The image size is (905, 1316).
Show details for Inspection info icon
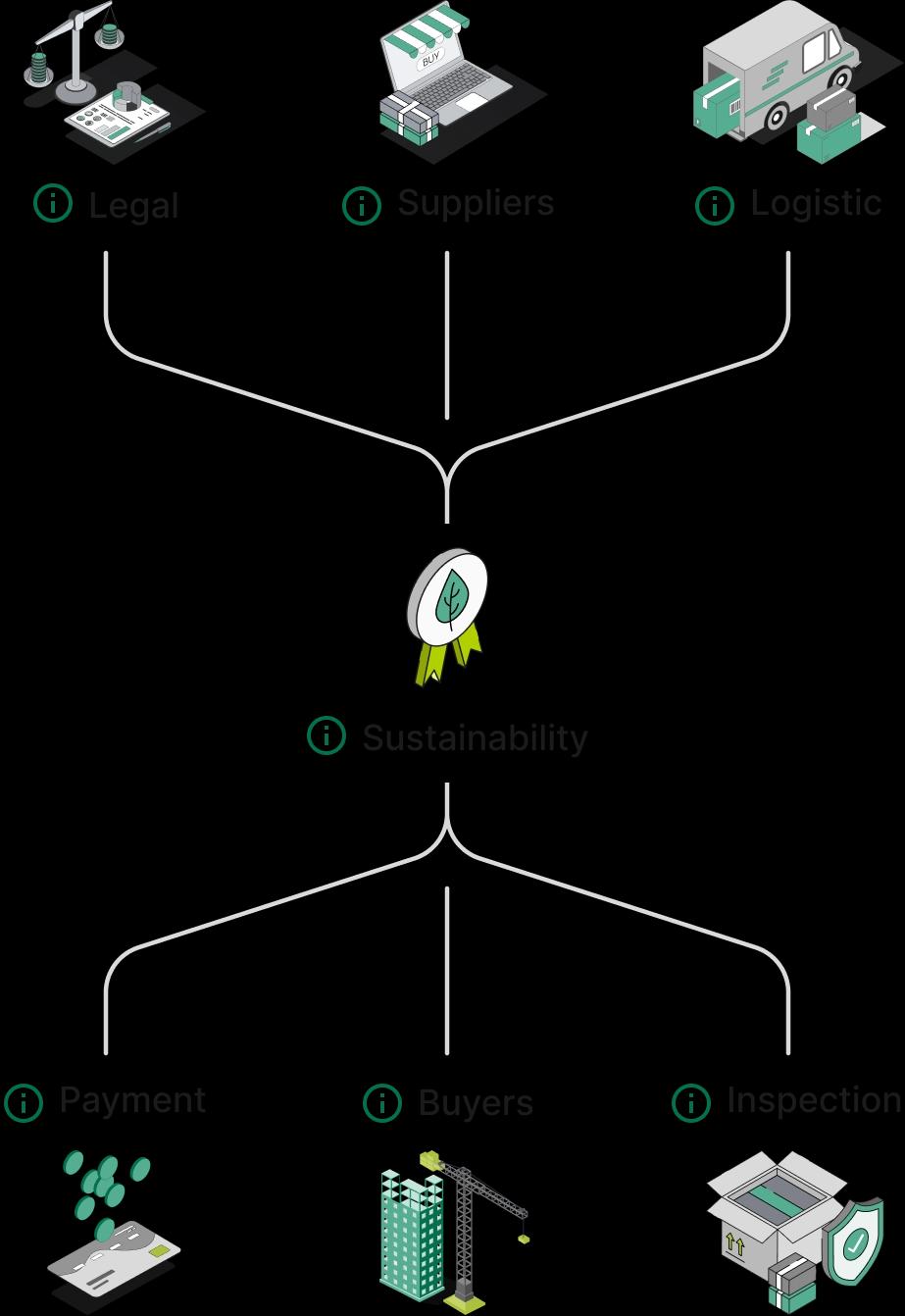click(691, 1102)
